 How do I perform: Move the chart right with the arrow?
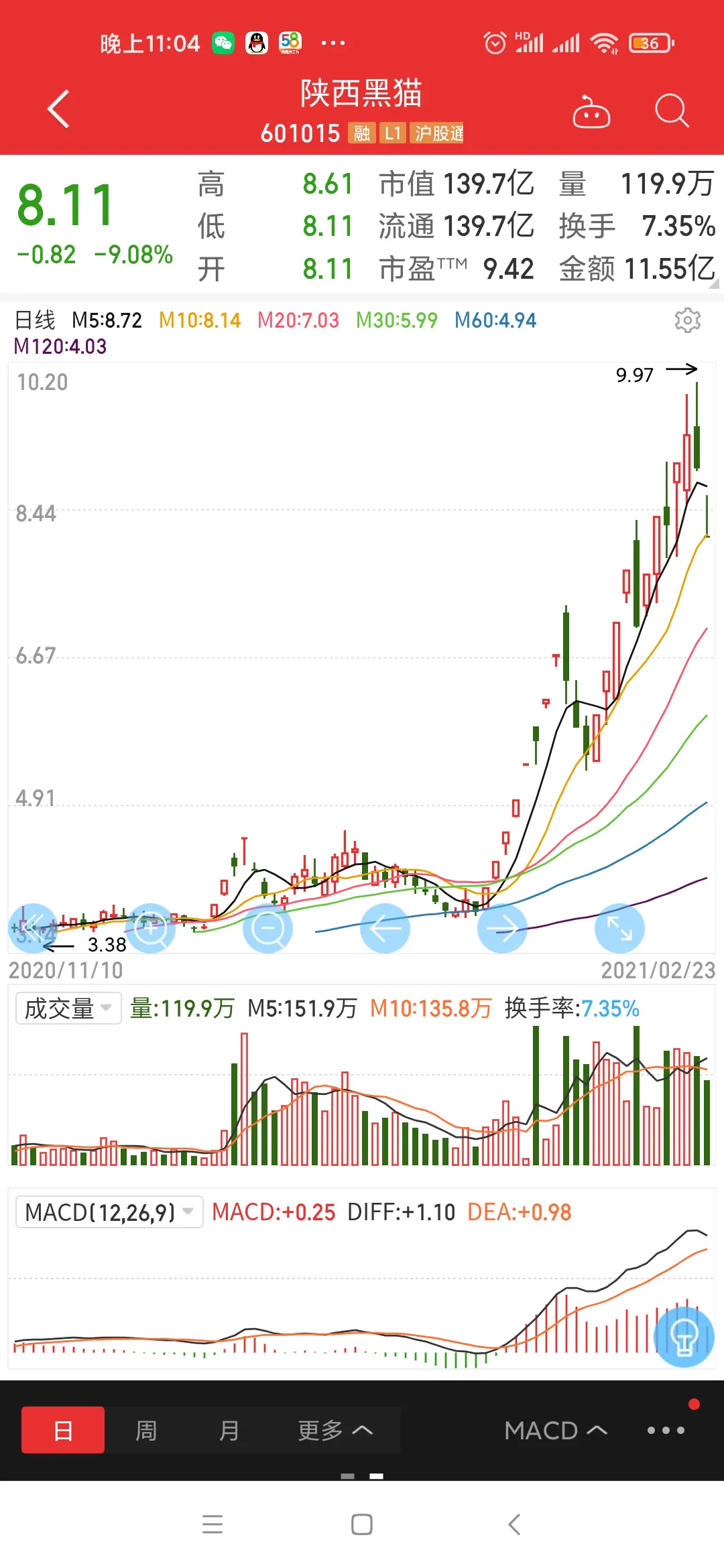point(502,928)
